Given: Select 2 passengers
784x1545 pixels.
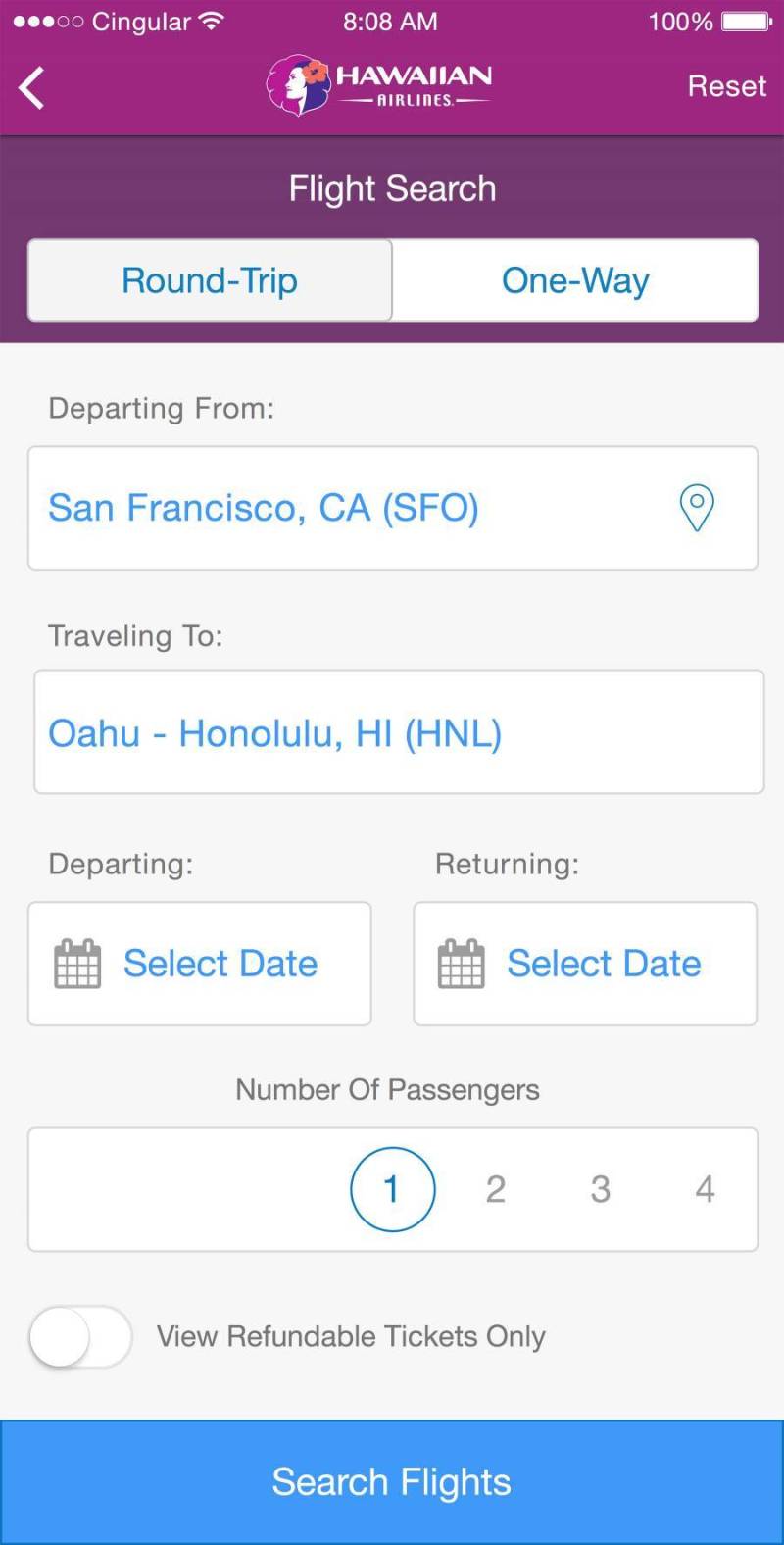Looking at the screenshot, I should (496, 1189).
